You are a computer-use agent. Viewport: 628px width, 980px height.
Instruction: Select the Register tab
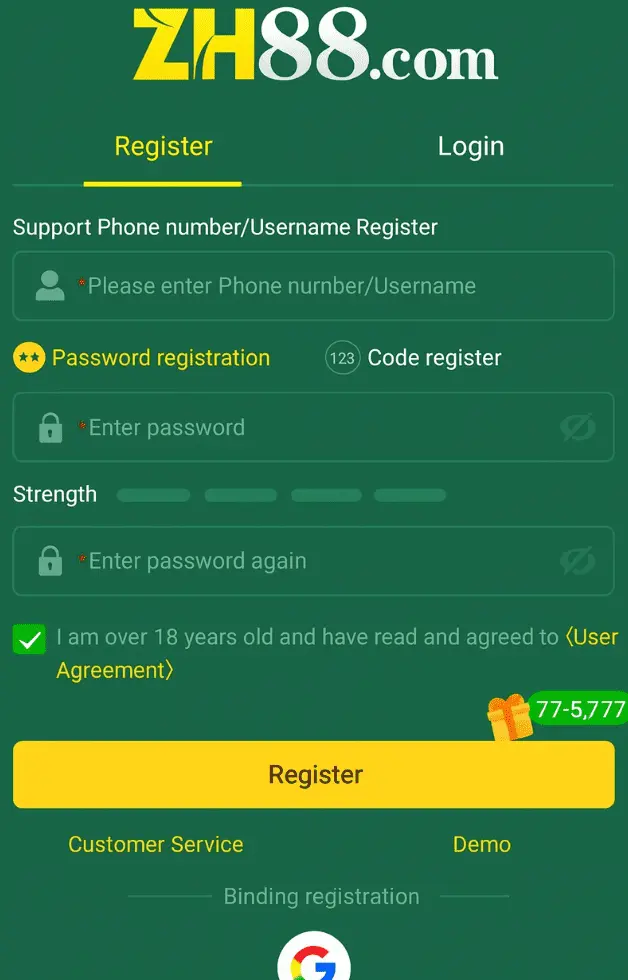[163, 147]
